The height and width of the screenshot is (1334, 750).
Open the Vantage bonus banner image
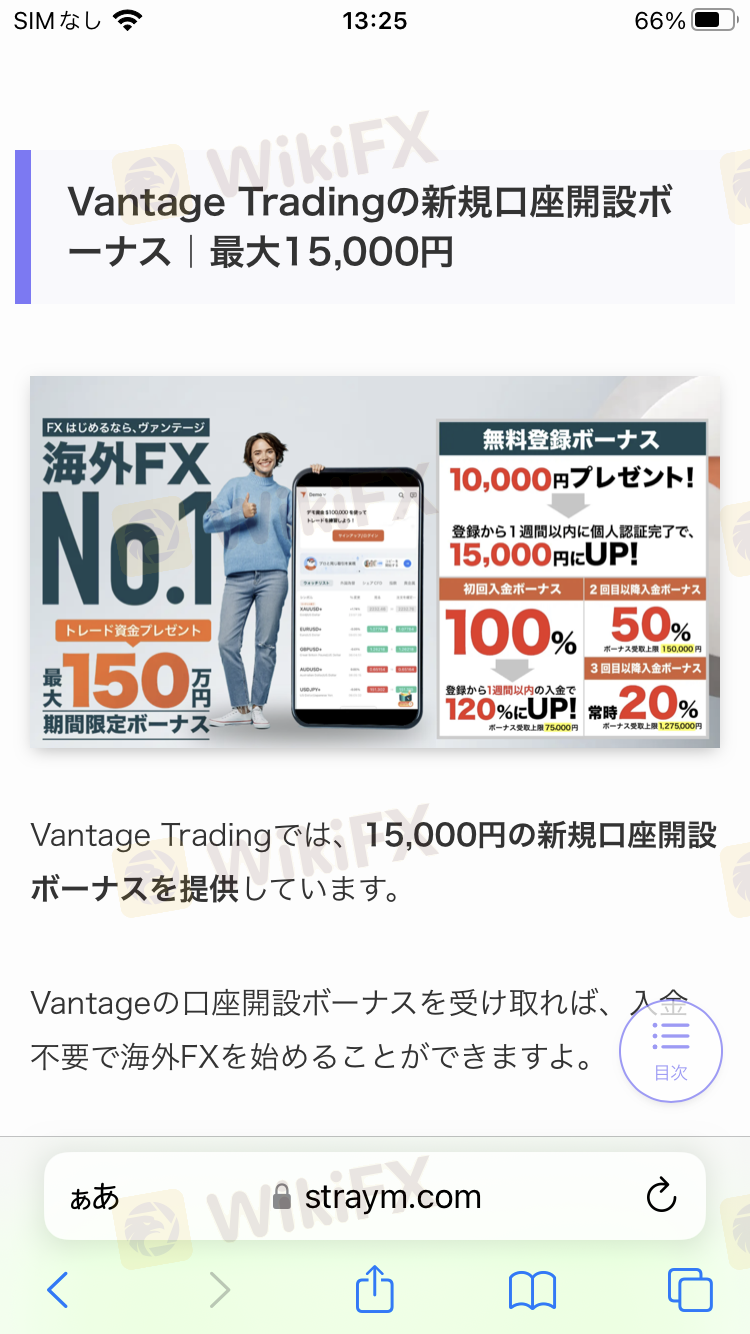coord(375,562)
